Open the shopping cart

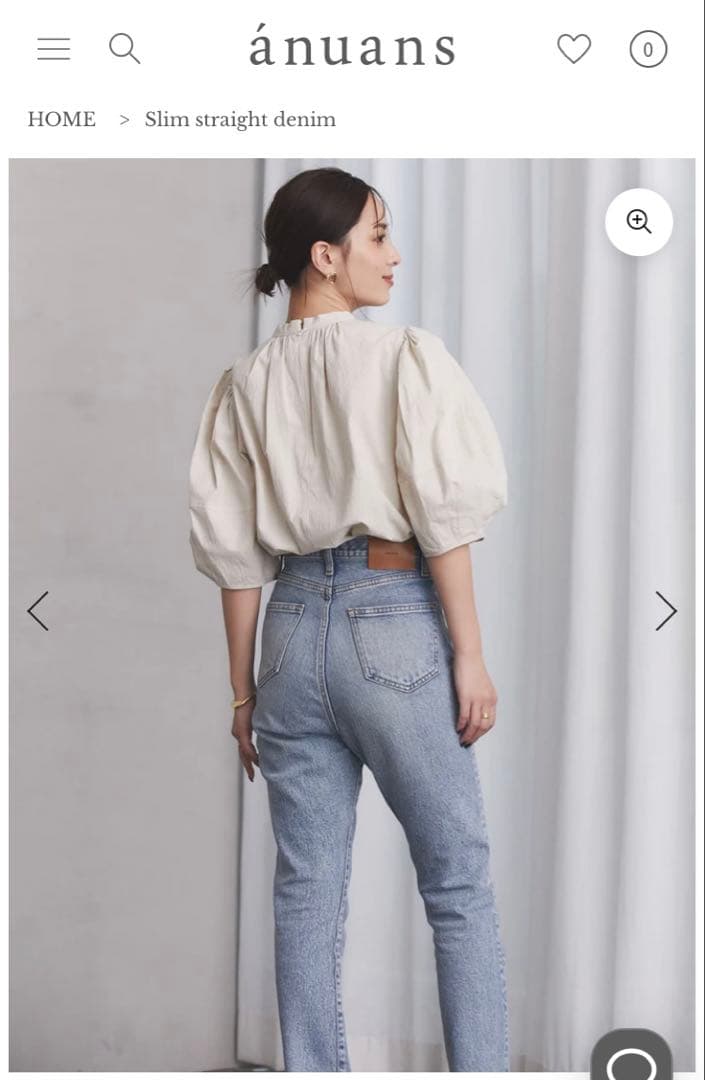coord(648,49)
